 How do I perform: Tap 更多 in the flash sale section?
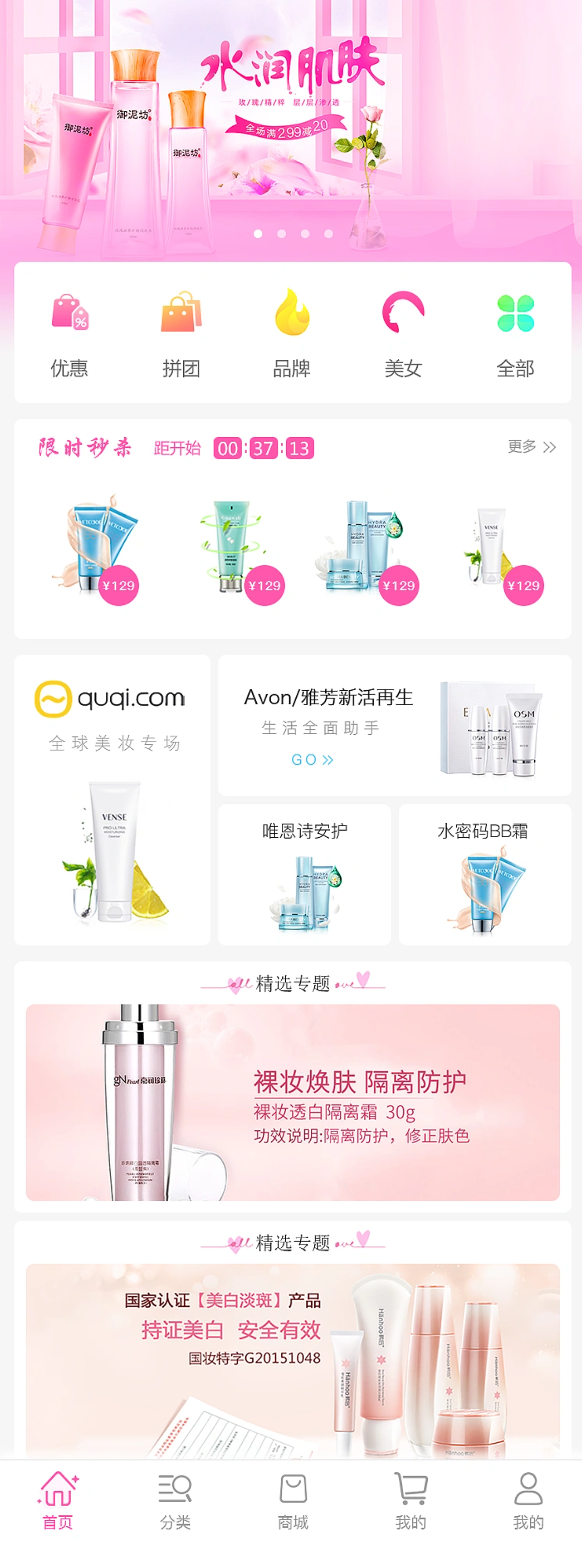coord(532,447)
